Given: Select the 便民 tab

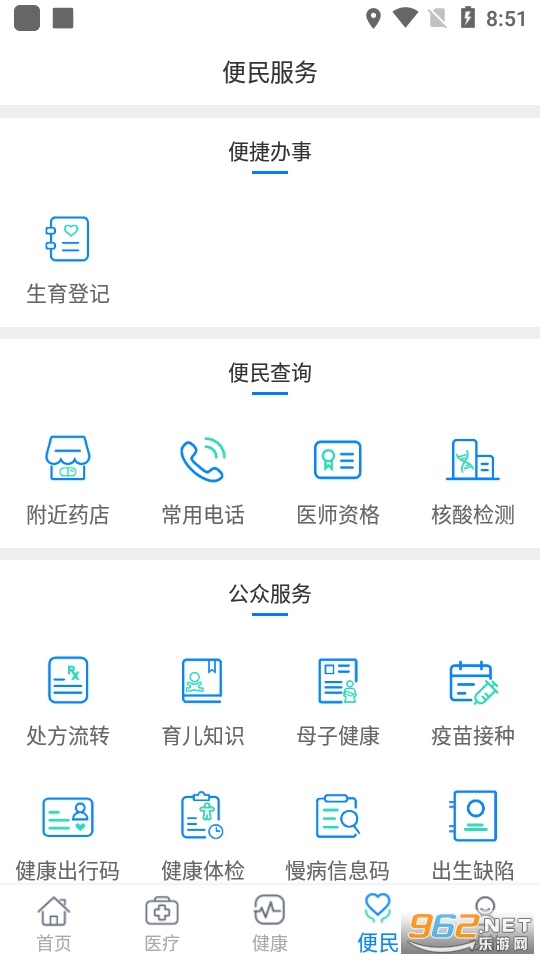Looking at the screenshot, I should 378,923.
